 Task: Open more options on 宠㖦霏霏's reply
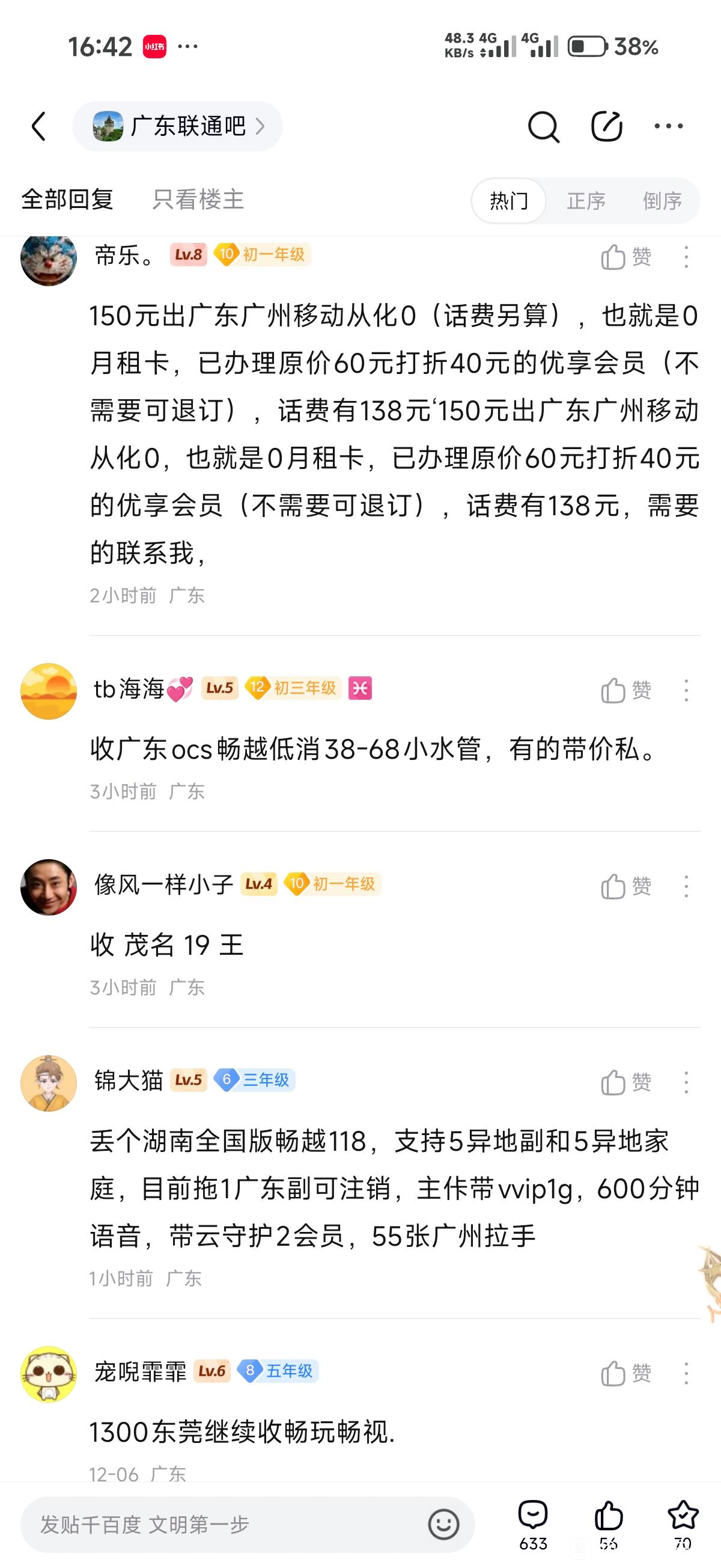(x=686, y=1374)
